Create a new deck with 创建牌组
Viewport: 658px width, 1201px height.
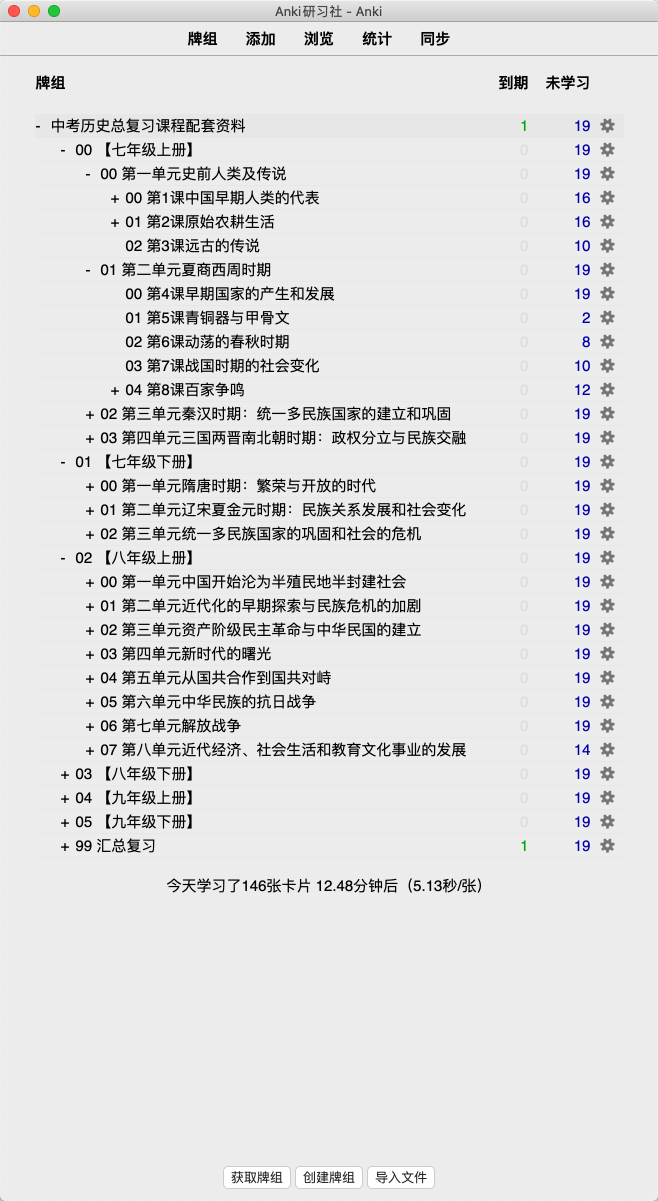click(x=329, y=1177)
